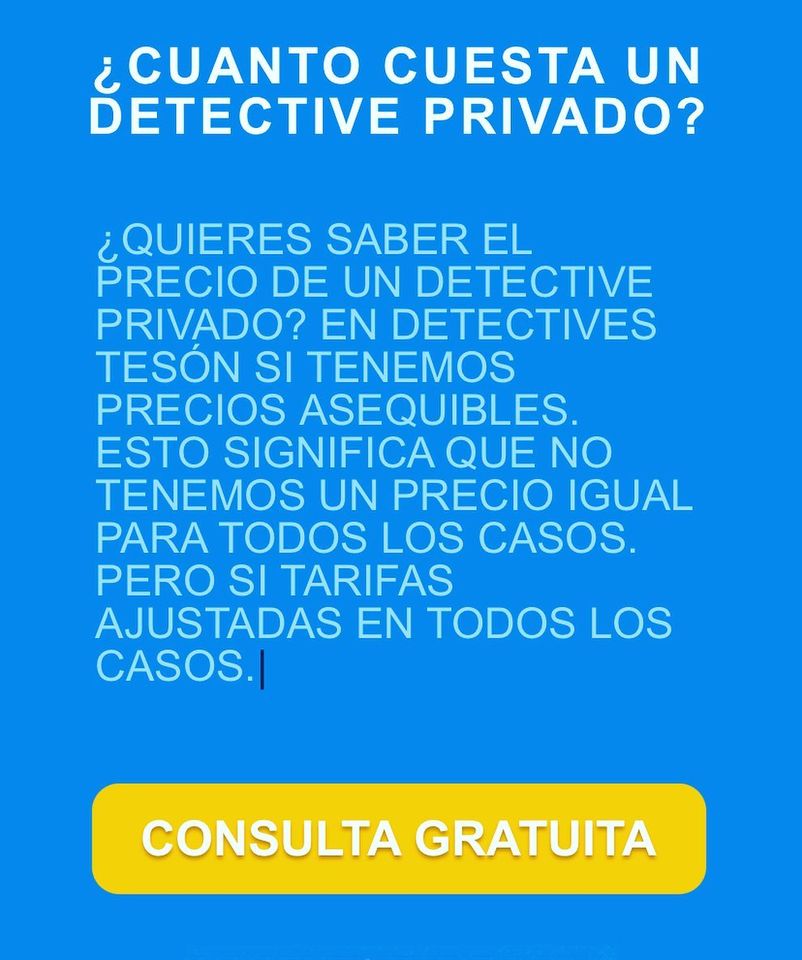Tap the Consulta Gratuita button
The height and width of the screenshot is (960, 802).
(398, 838)
